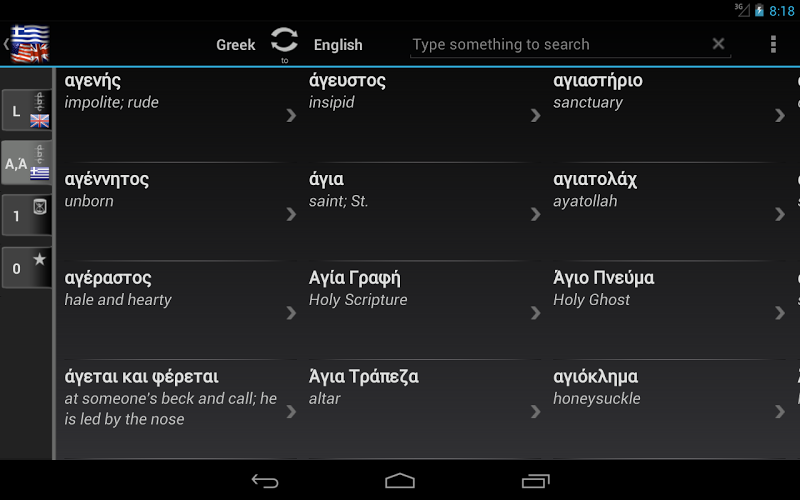
Task: Select the Greek alphabet list tab
Action: [27, 163]
